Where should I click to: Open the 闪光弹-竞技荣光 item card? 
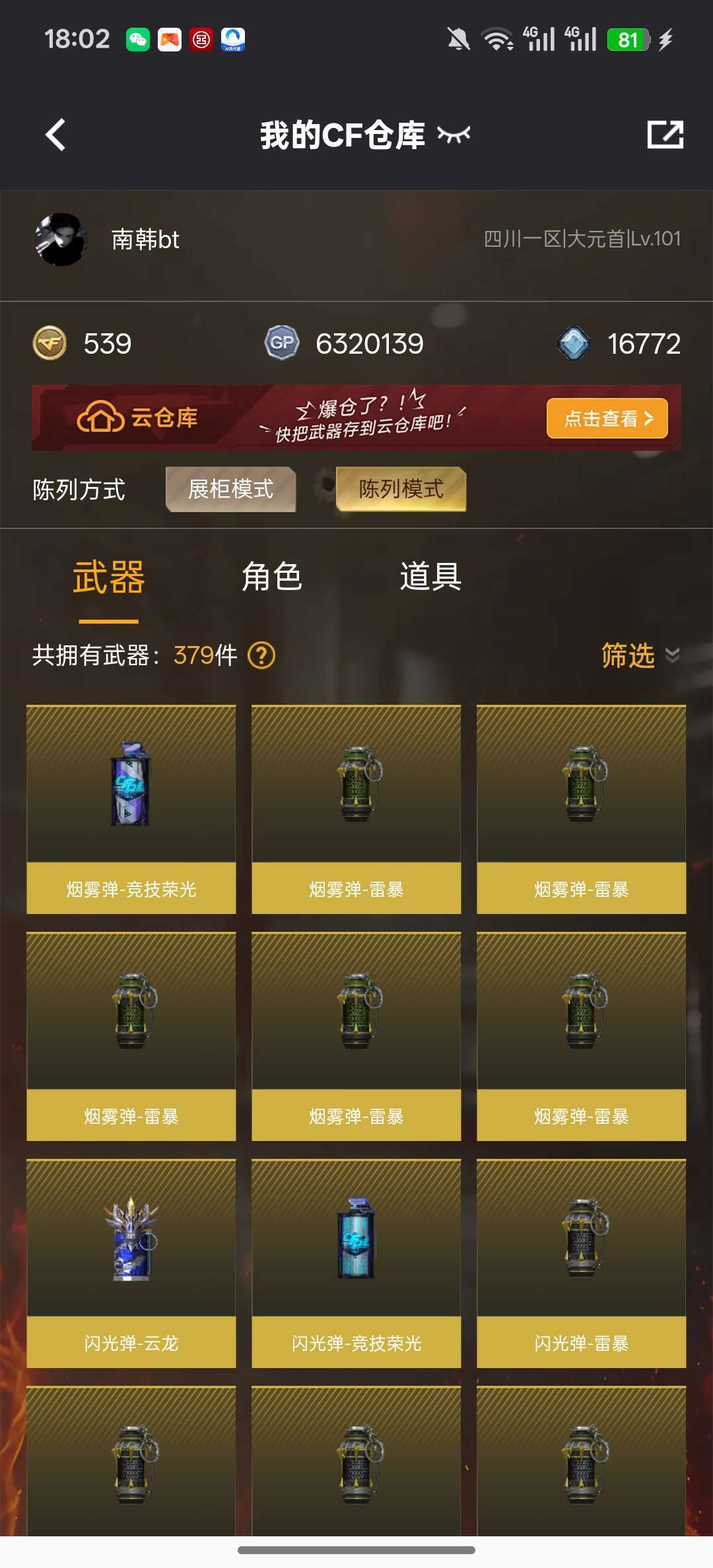pyautogui.click(x=356, y=1263)
